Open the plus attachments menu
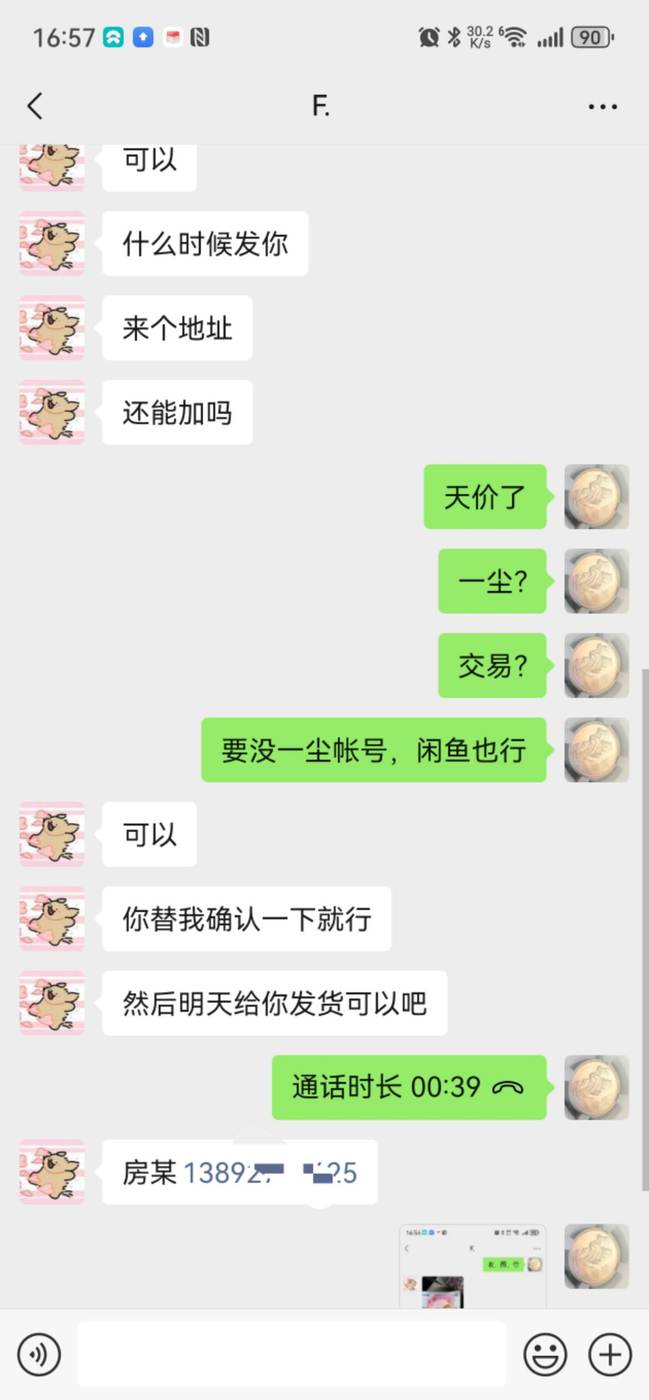This screenshot has width=649, height=1400. [609, 1355]
